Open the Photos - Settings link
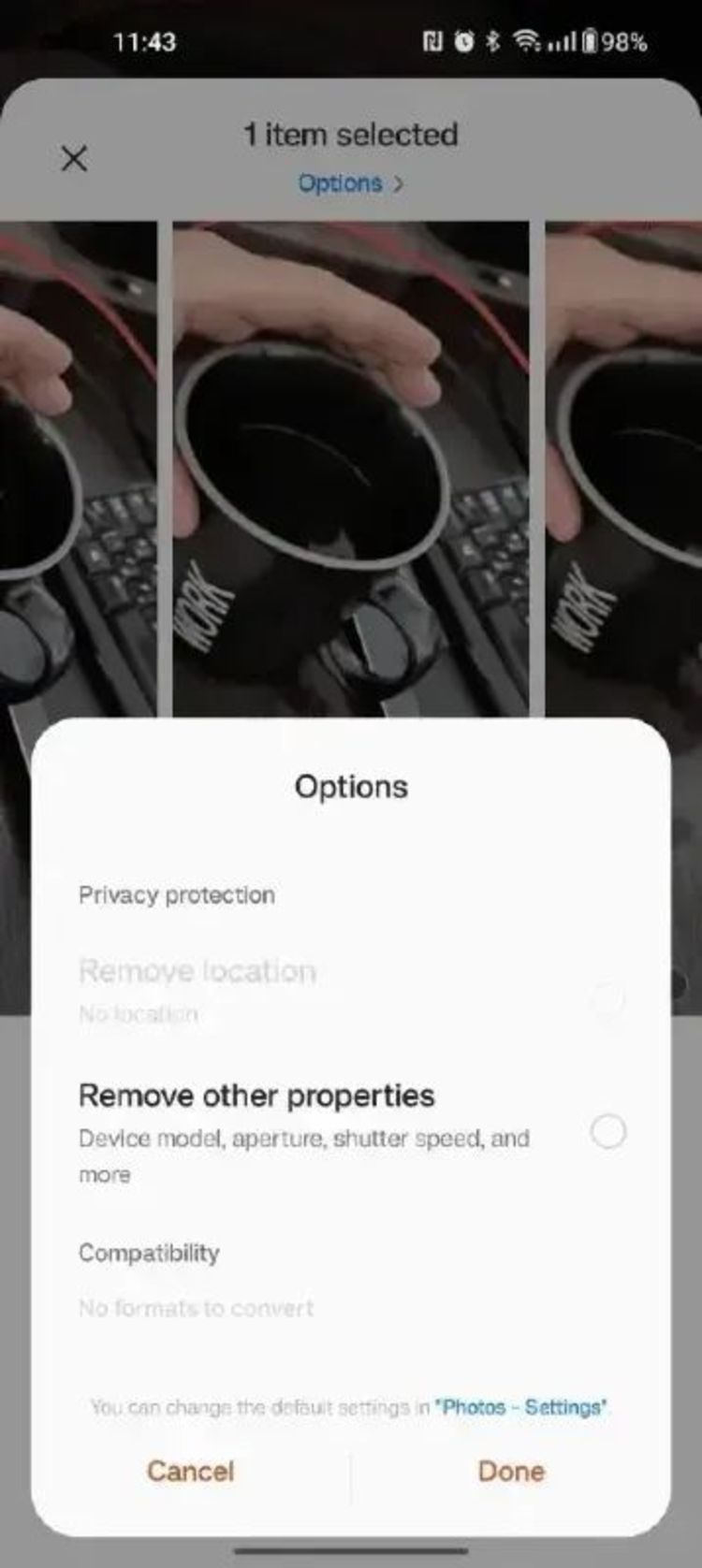The width and height of the screenshot is (702, 1568). [521, 1406]
